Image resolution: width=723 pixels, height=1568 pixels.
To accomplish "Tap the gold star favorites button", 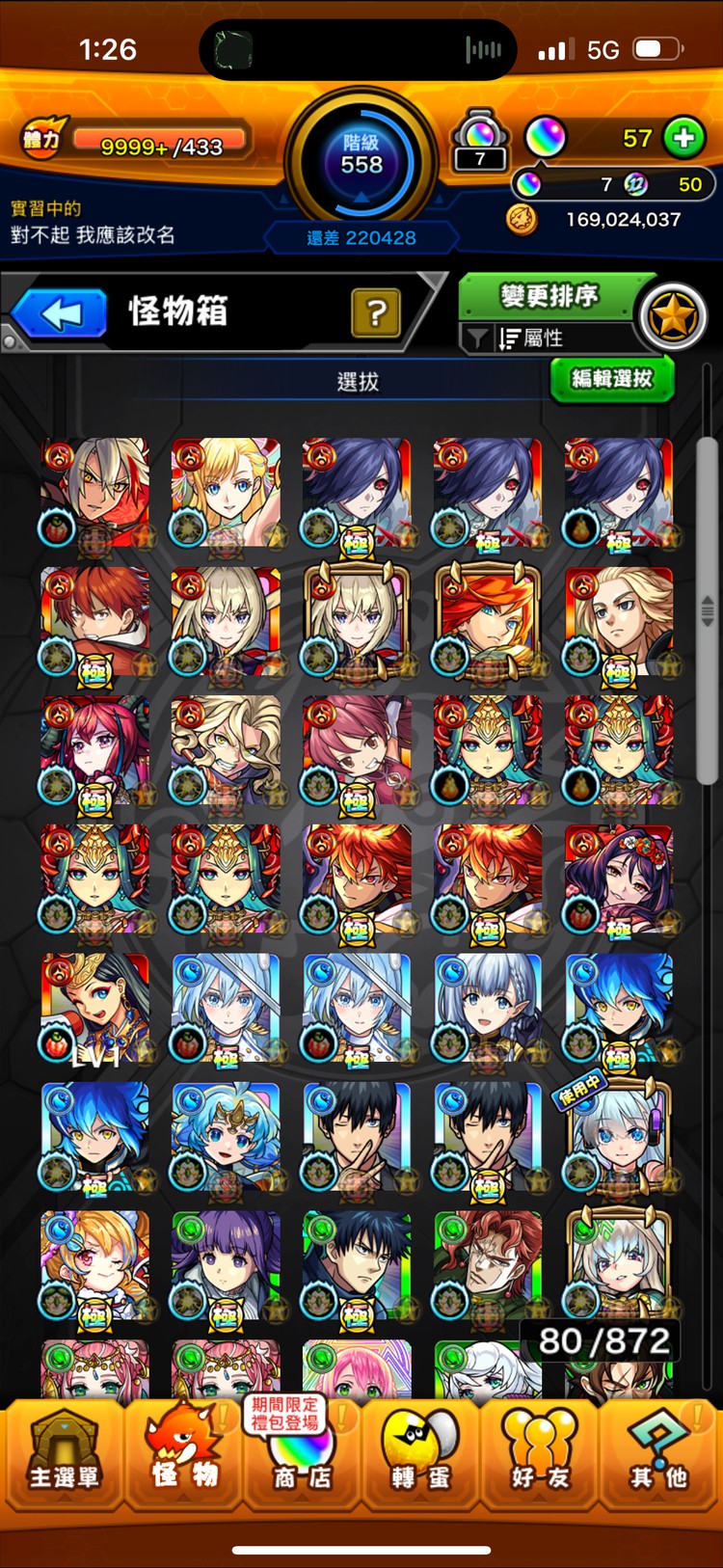I will [673, 316].
